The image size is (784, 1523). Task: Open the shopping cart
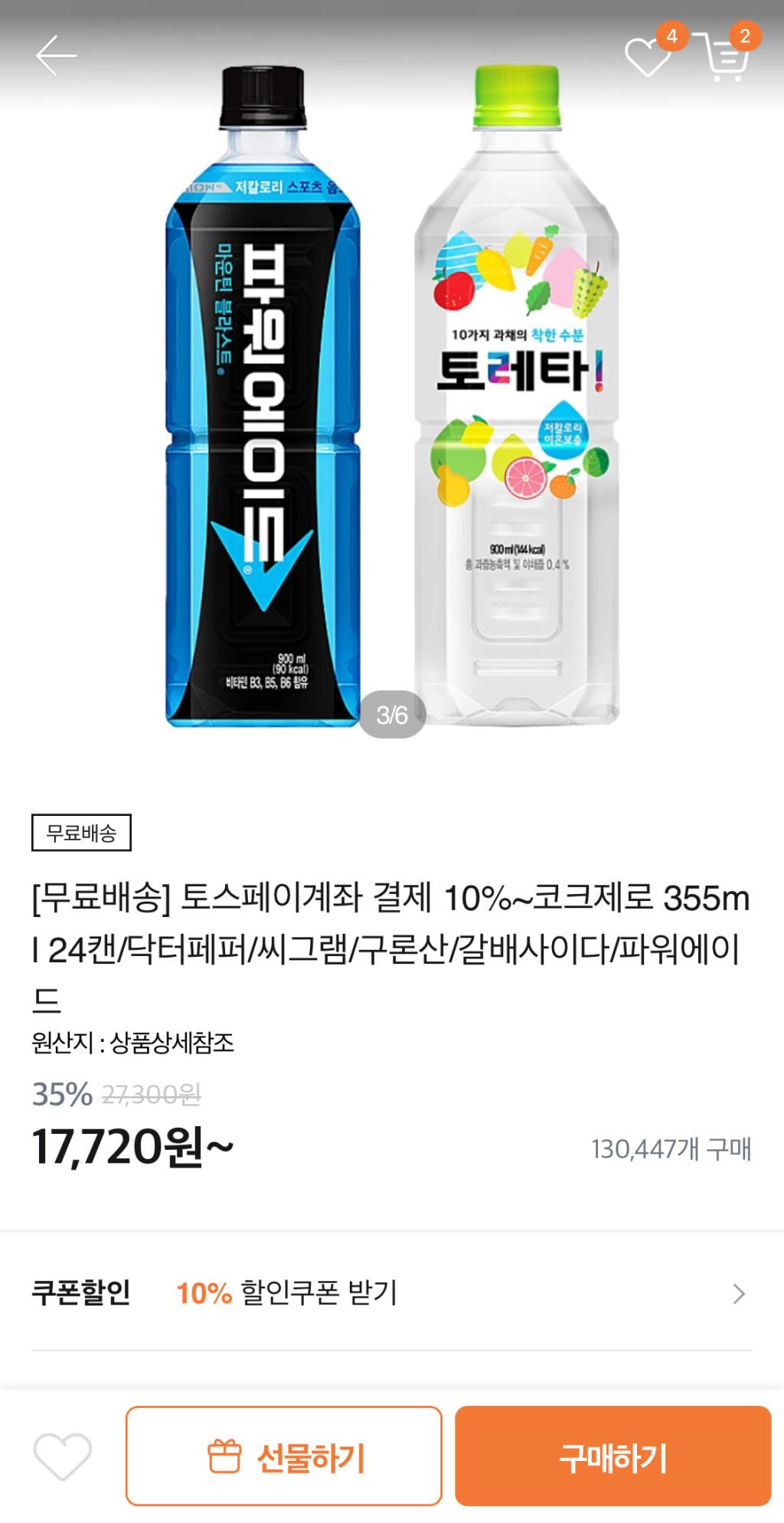(724, 57)
